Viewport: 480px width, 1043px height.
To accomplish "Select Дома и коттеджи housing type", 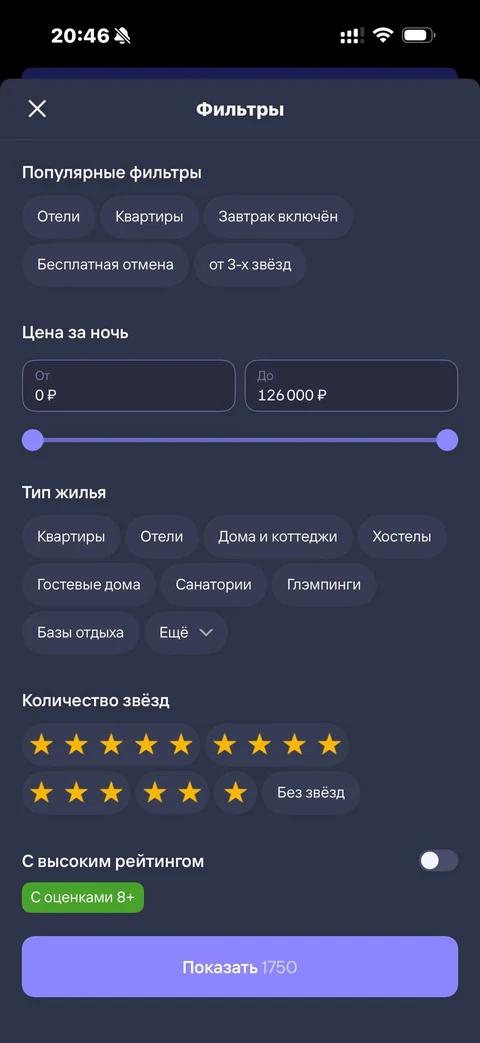I will (x=277, y=537).
